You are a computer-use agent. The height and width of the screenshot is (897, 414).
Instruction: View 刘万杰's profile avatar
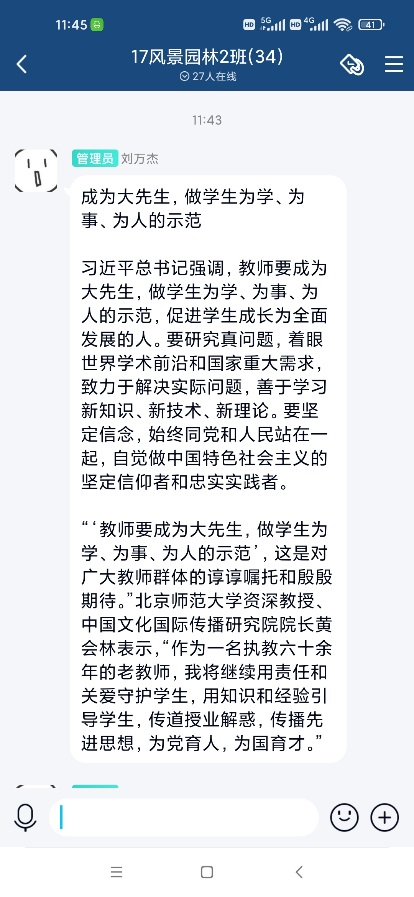(x=36, y=170)
